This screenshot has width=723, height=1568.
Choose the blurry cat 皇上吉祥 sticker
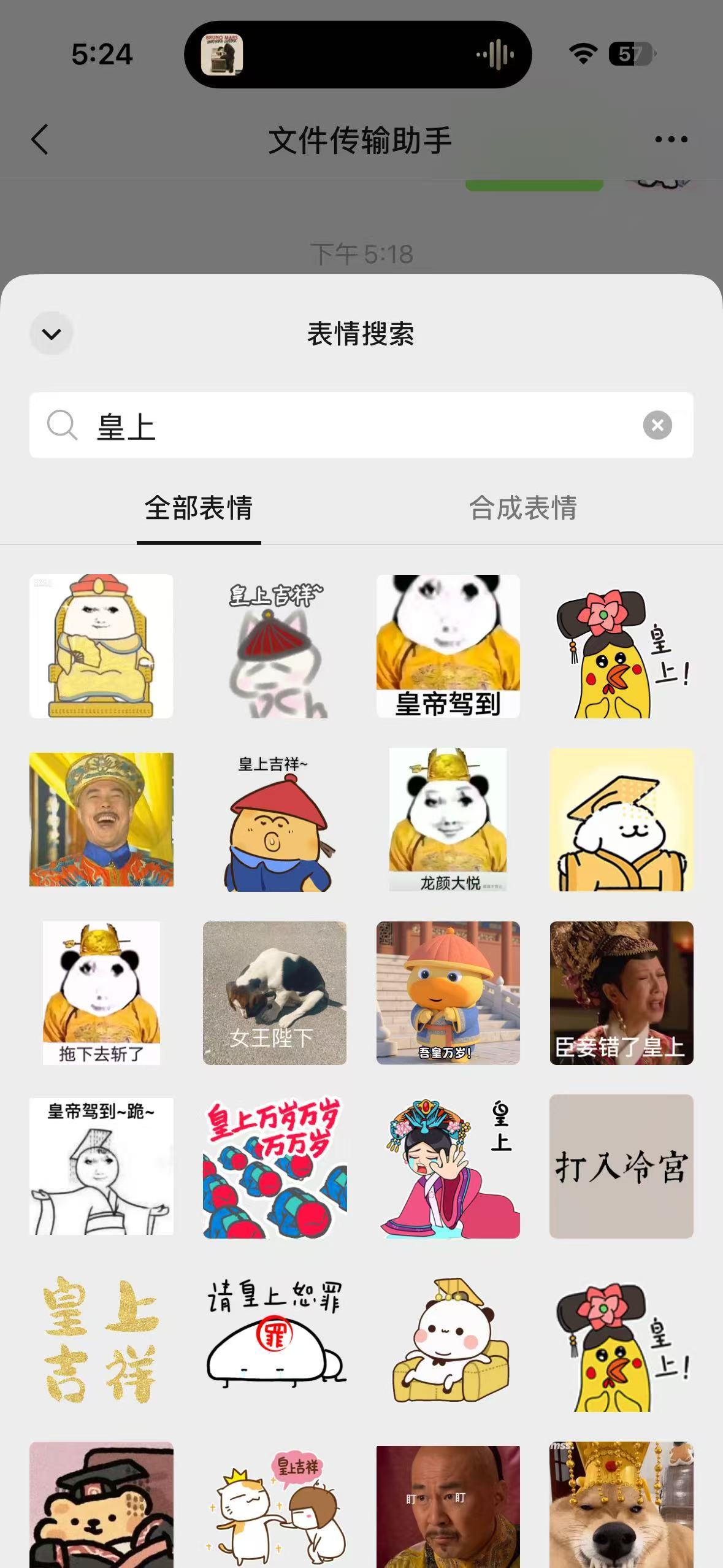275,646
